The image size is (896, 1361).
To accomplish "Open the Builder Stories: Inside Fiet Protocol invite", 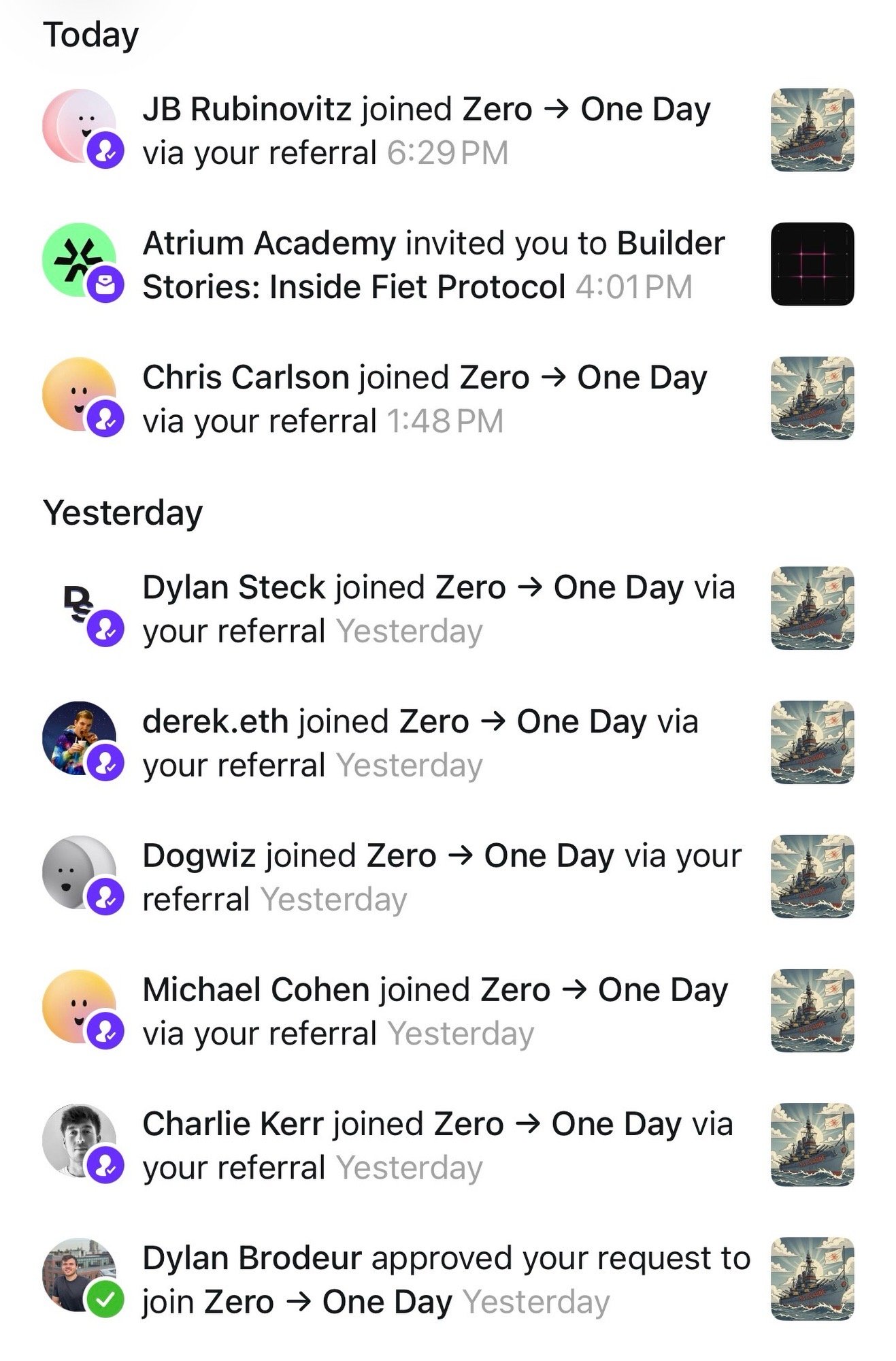I will [x=422, y=265].
